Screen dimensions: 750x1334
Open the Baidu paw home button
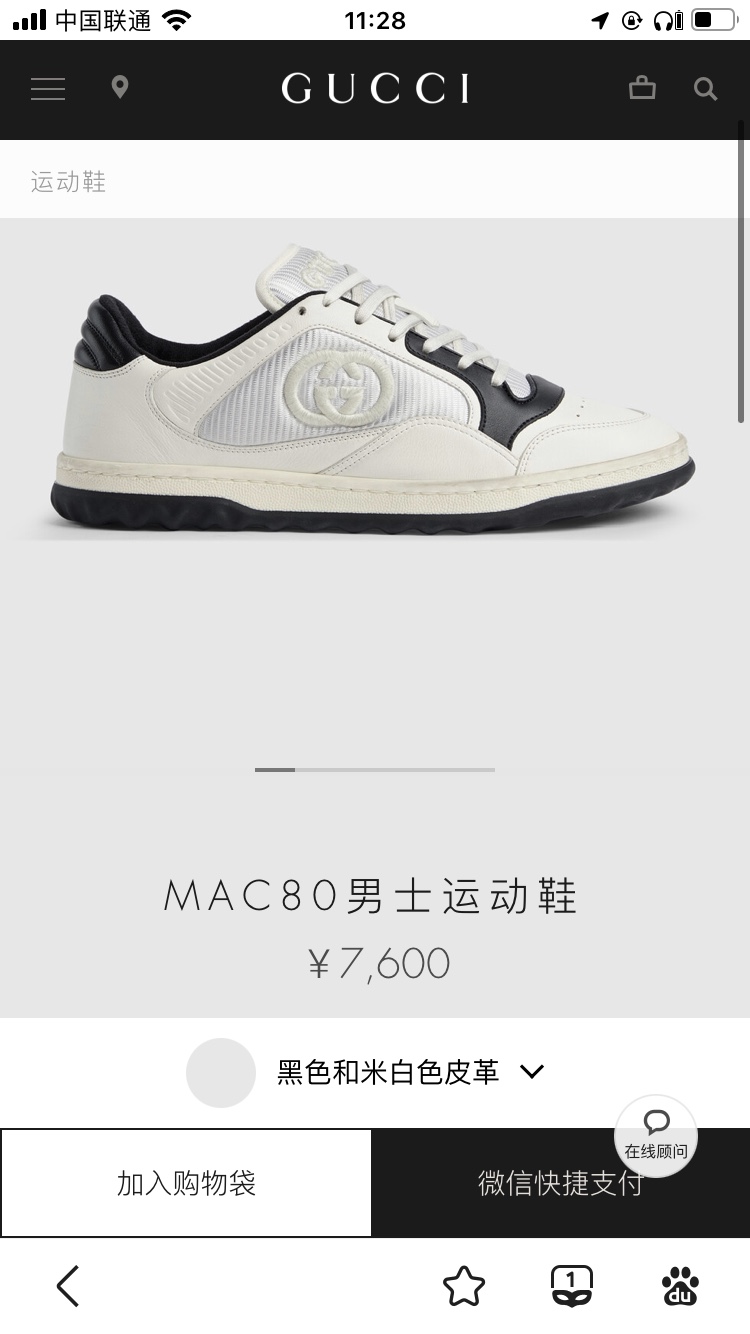pos(680,1286)
